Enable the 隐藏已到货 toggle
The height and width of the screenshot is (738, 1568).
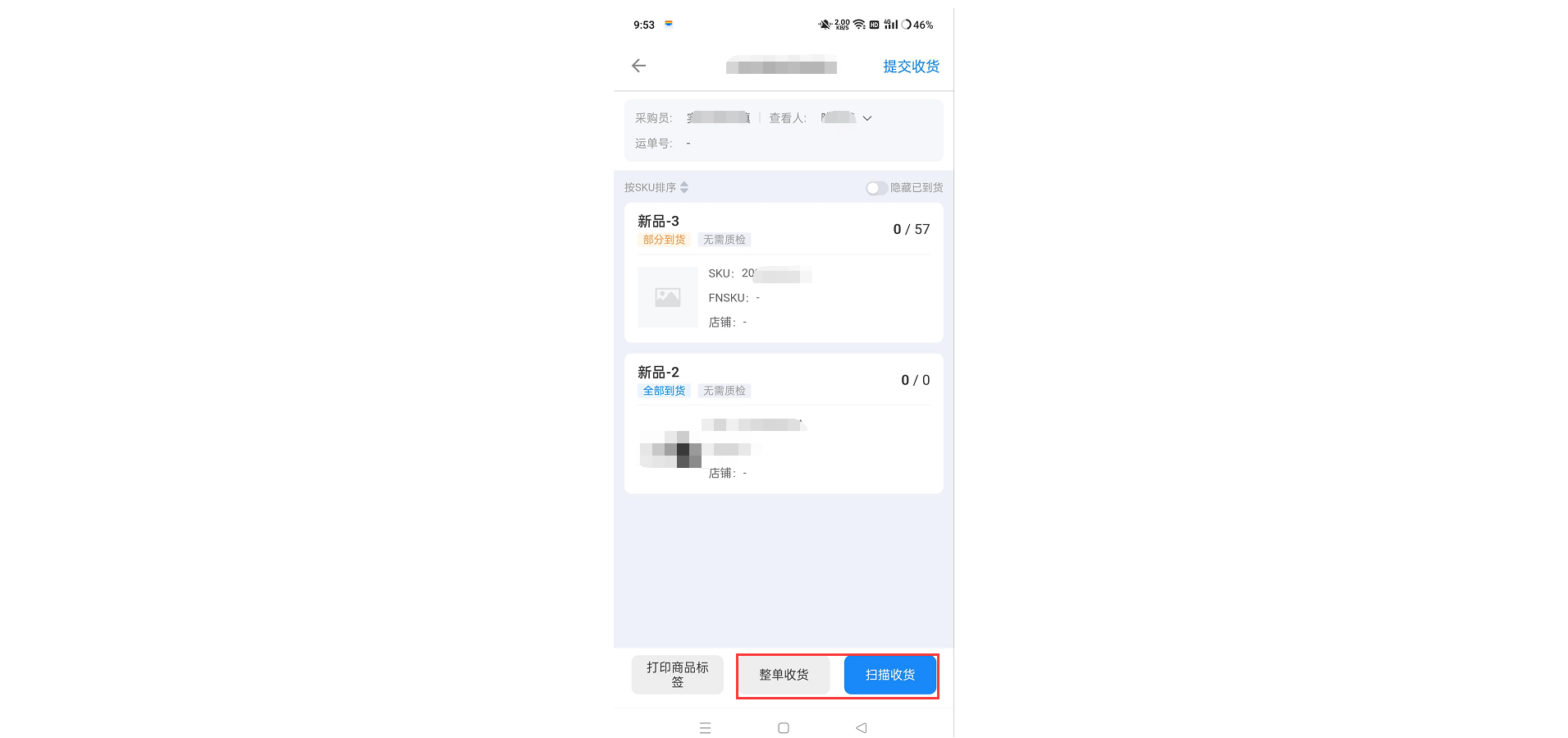(x=876, y=188)
